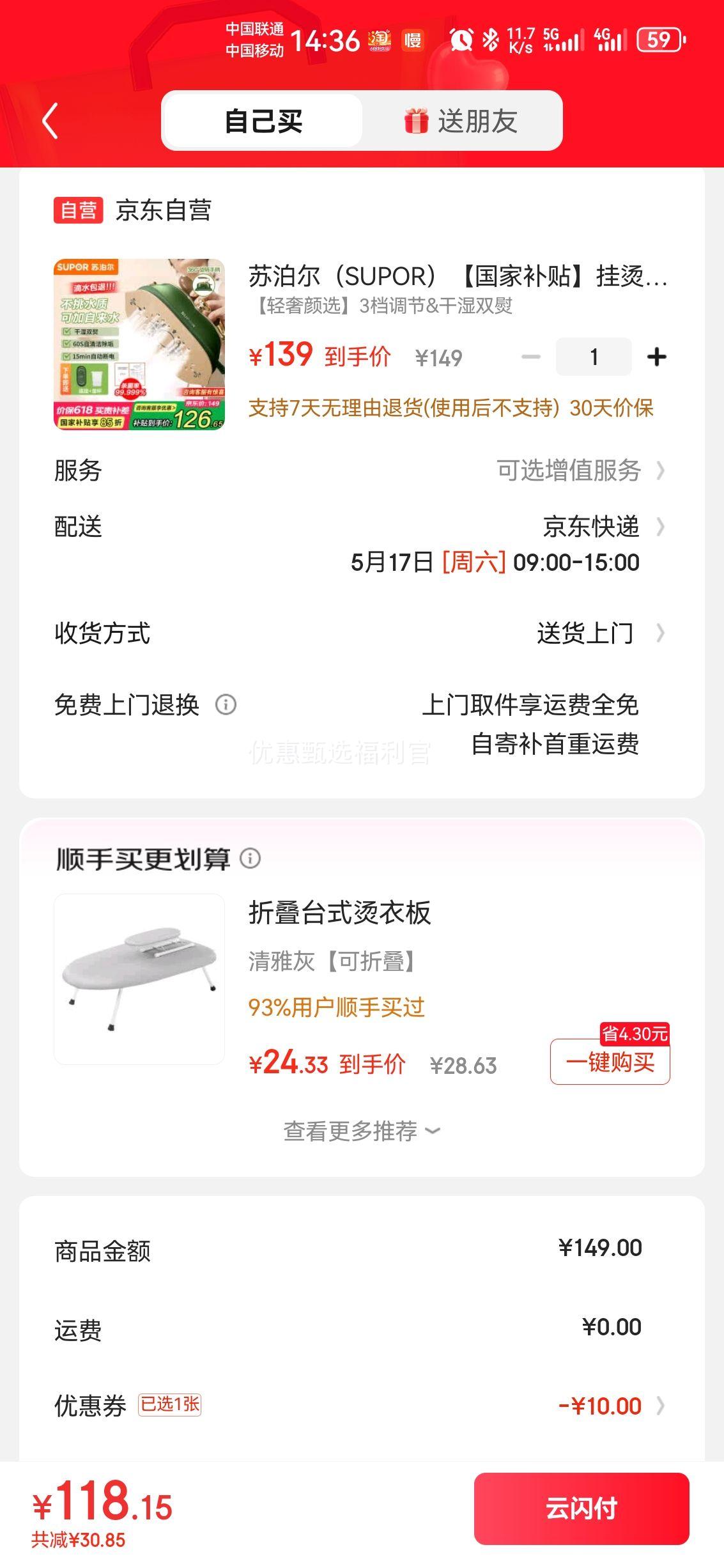Switch to the 送朋友 tab
The width and height of the screenshot is (724, 1568).
coord(461,121)
